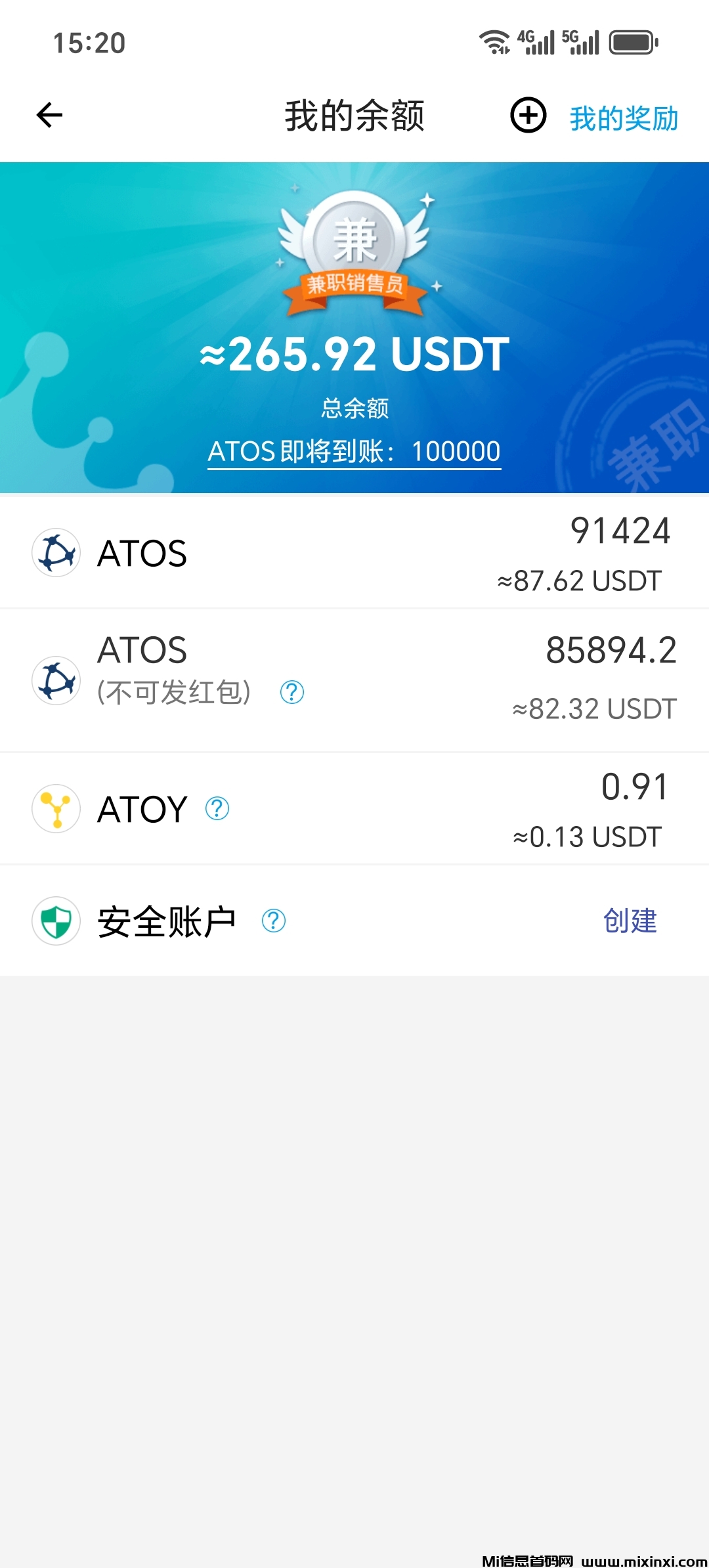This screenshot has width=709, height=1568.
Task: Show help info next to ATOY
Action: click(217, 809)
